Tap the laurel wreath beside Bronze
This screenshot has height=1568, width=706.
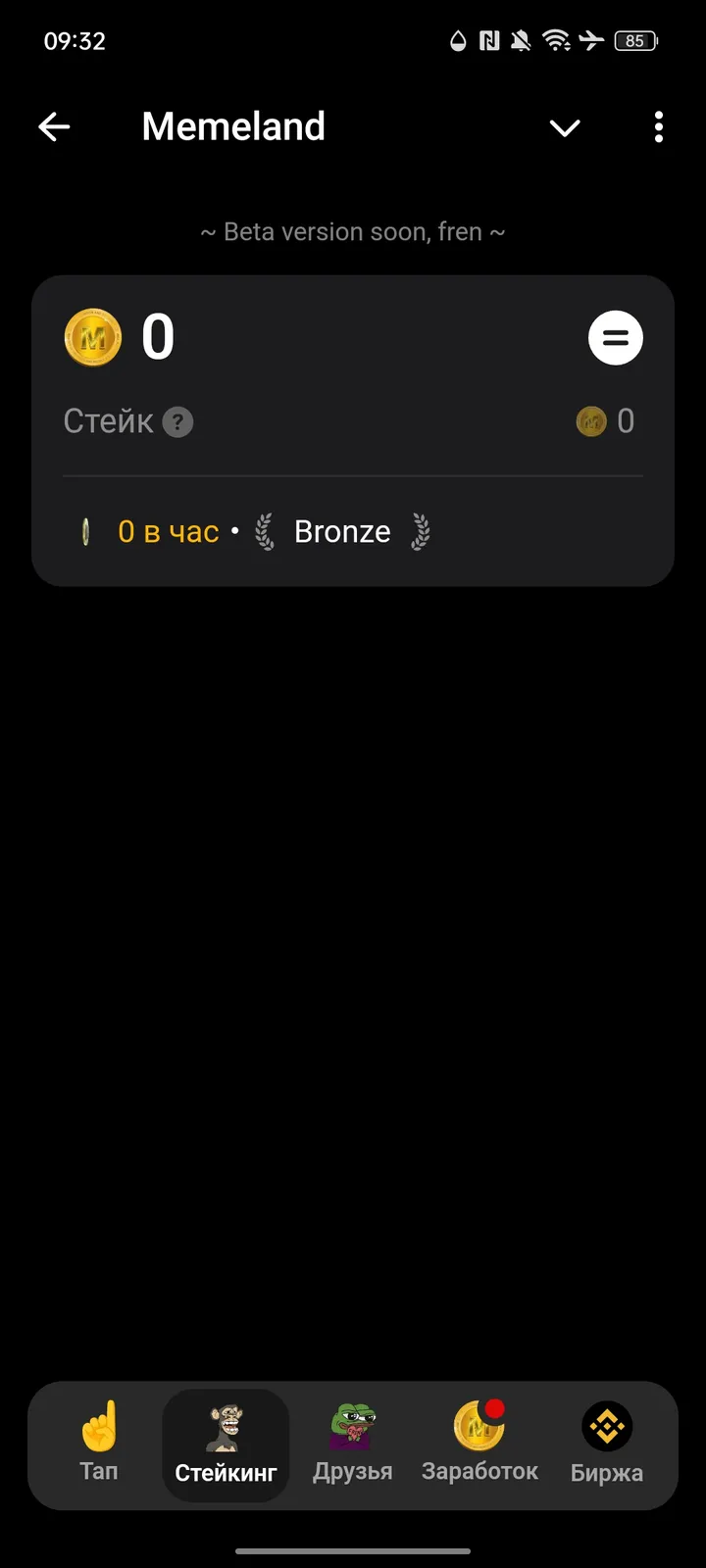(x=264, y=531)
